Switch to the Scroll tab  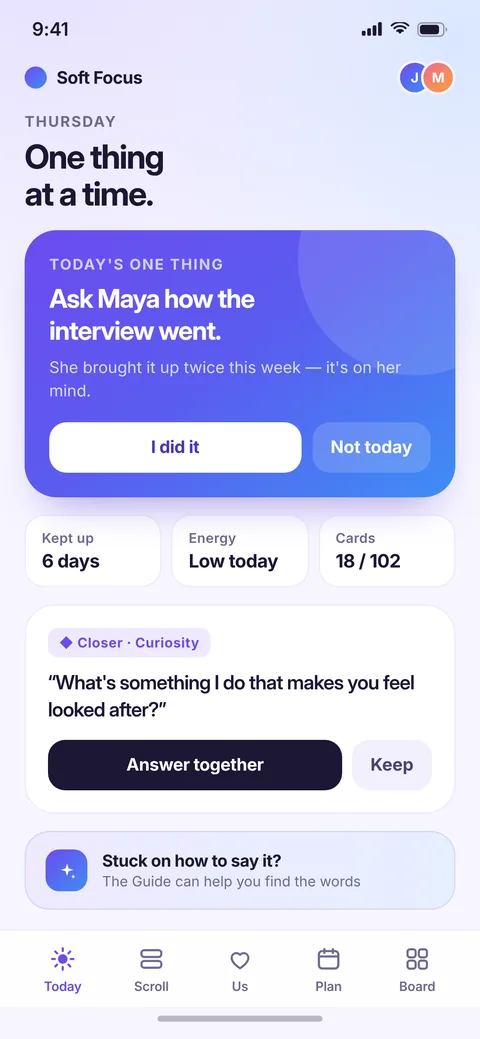151,970
